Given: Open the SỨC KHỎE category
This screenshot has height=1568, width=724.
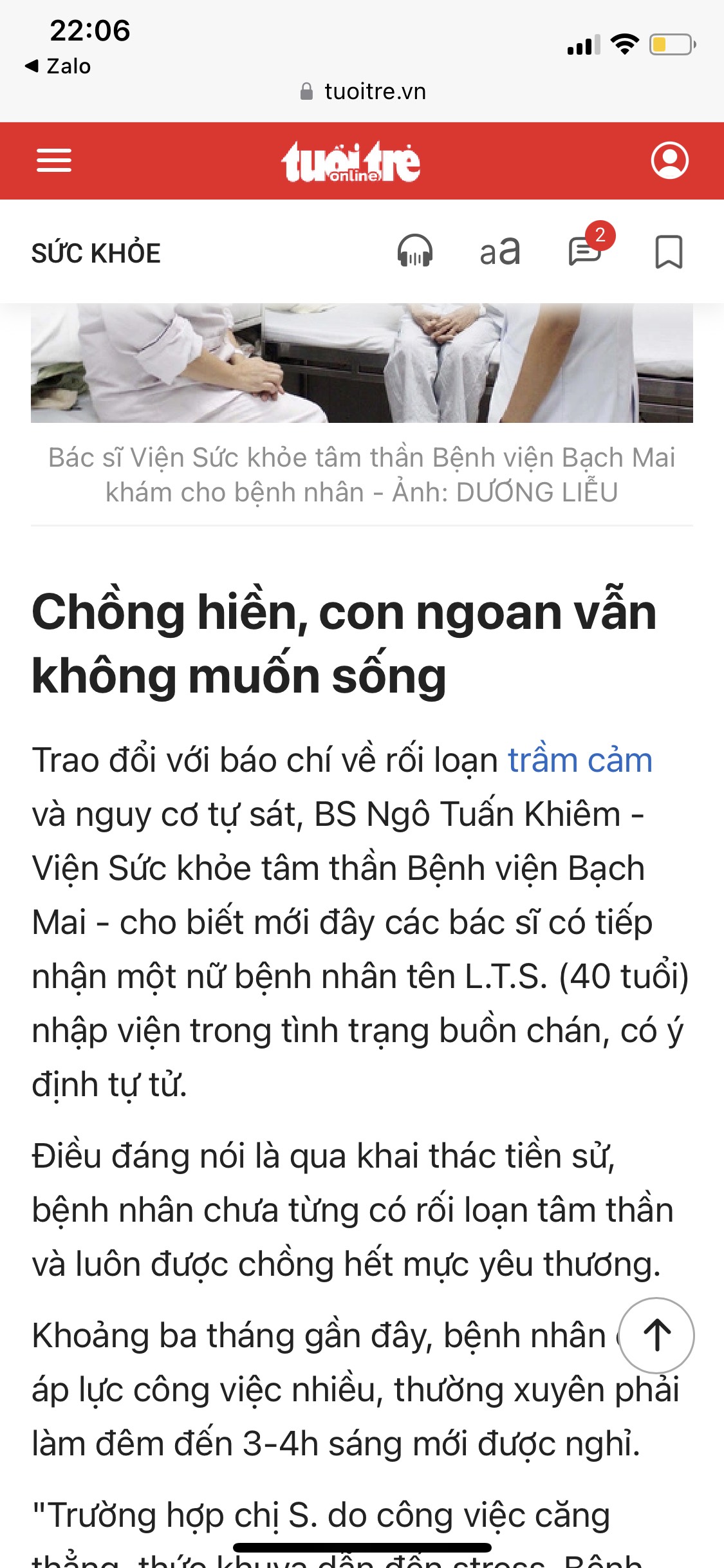Looking at the screenshot, I should (x=96, y=253).
